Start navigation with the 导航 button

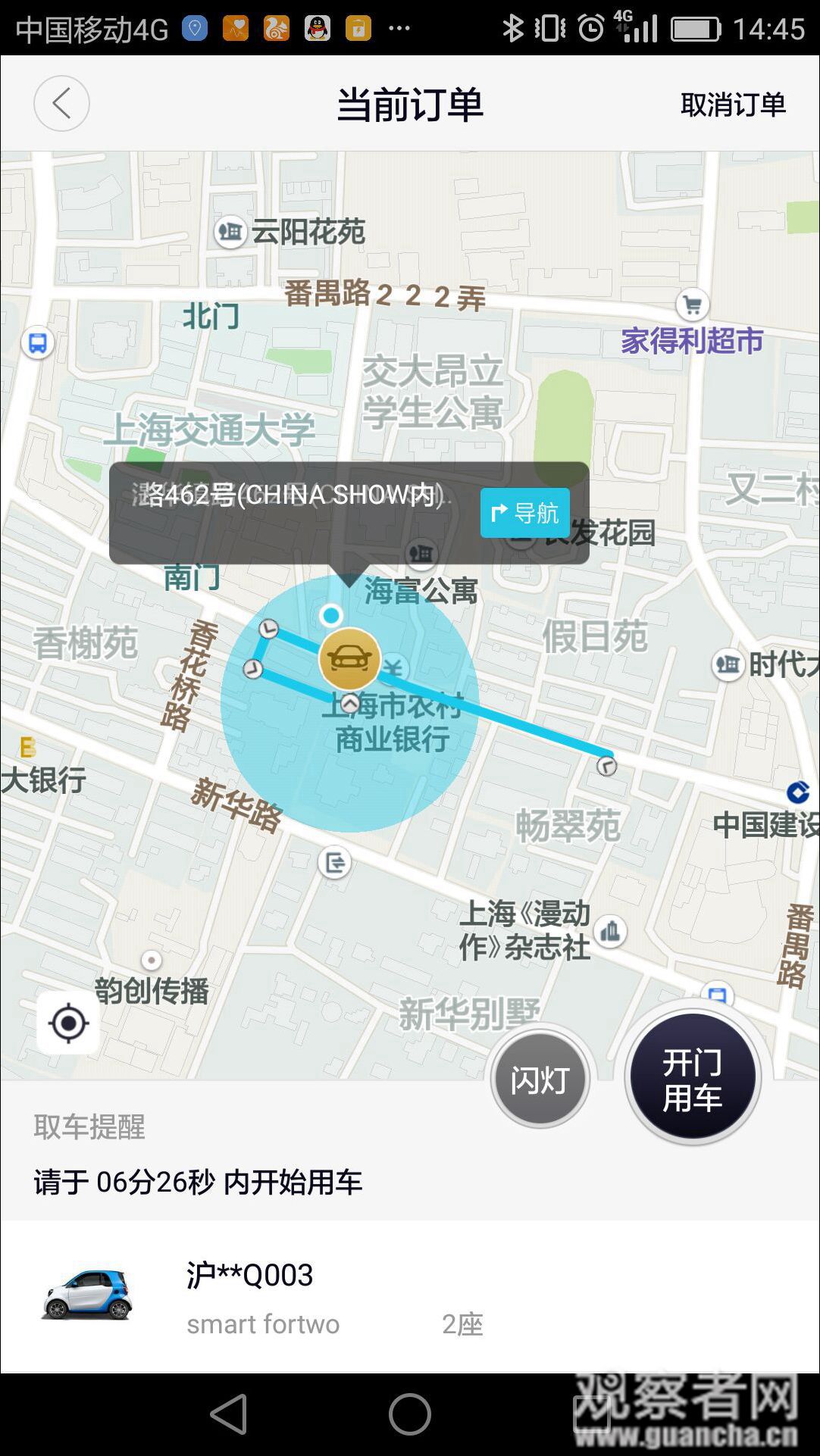[525, 513]
